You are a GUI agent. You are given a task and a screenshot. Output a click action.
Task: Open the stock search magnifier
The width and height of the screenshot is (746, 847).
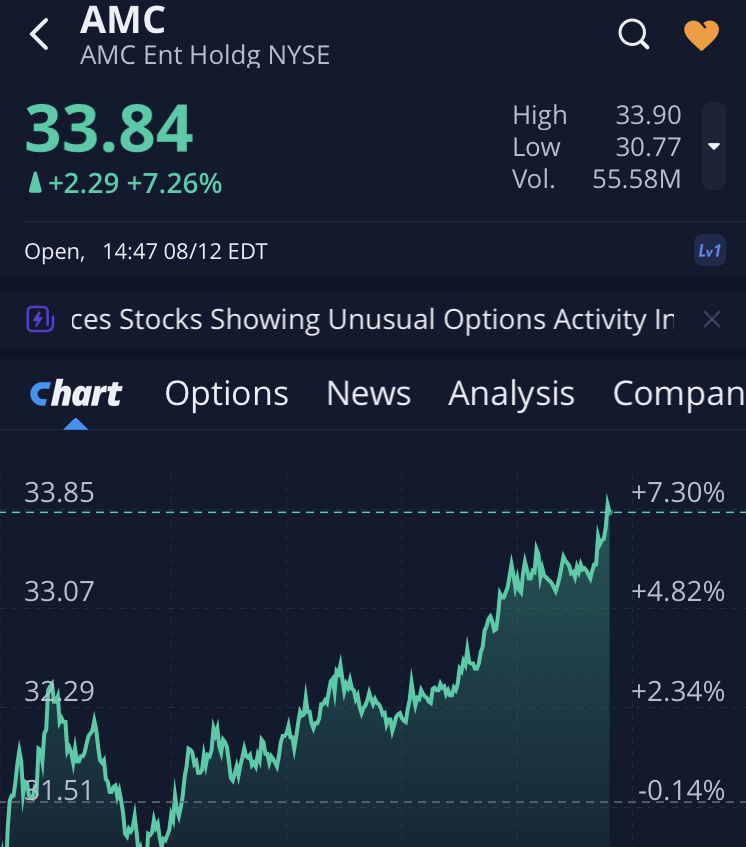coord(634,35)
